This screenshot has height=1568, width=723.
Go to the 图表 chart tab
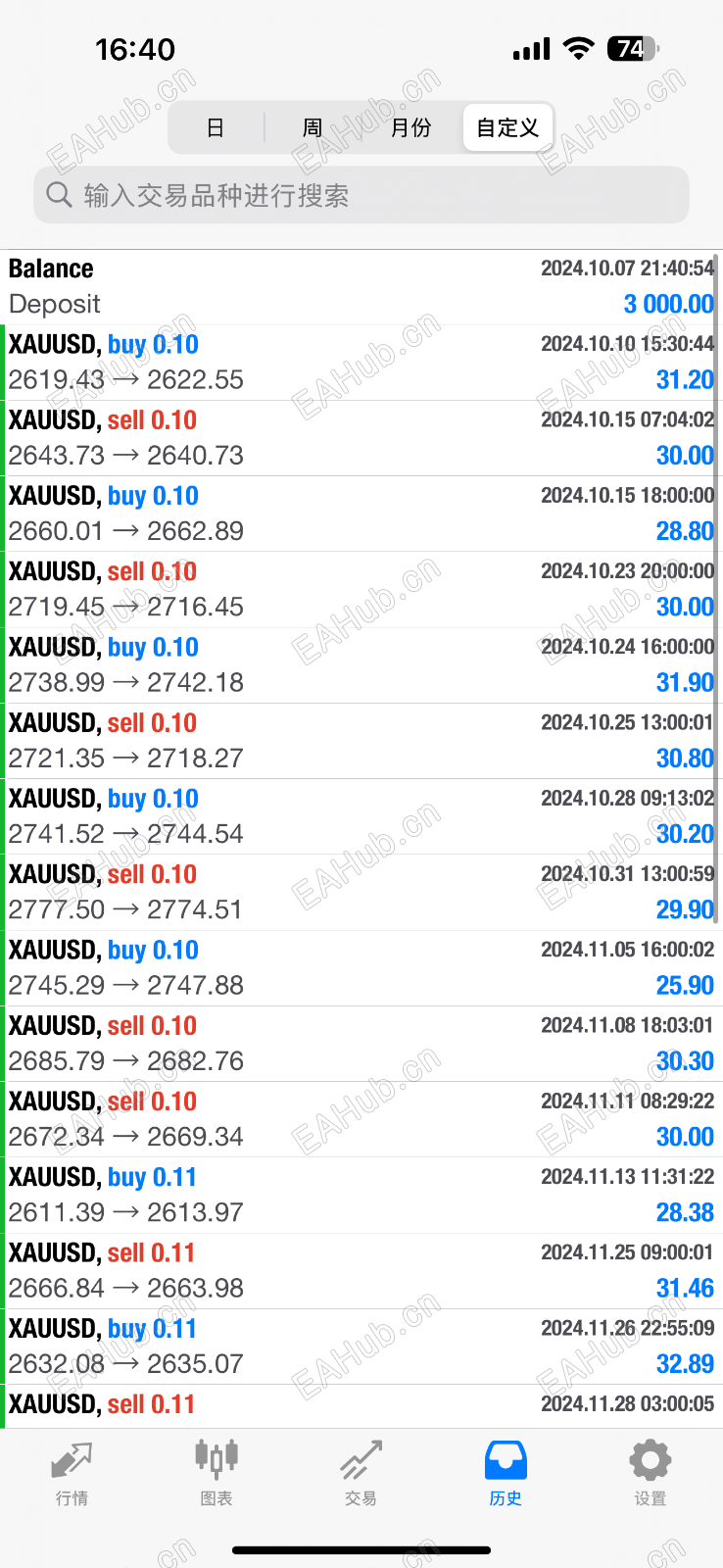point(217,1472)
